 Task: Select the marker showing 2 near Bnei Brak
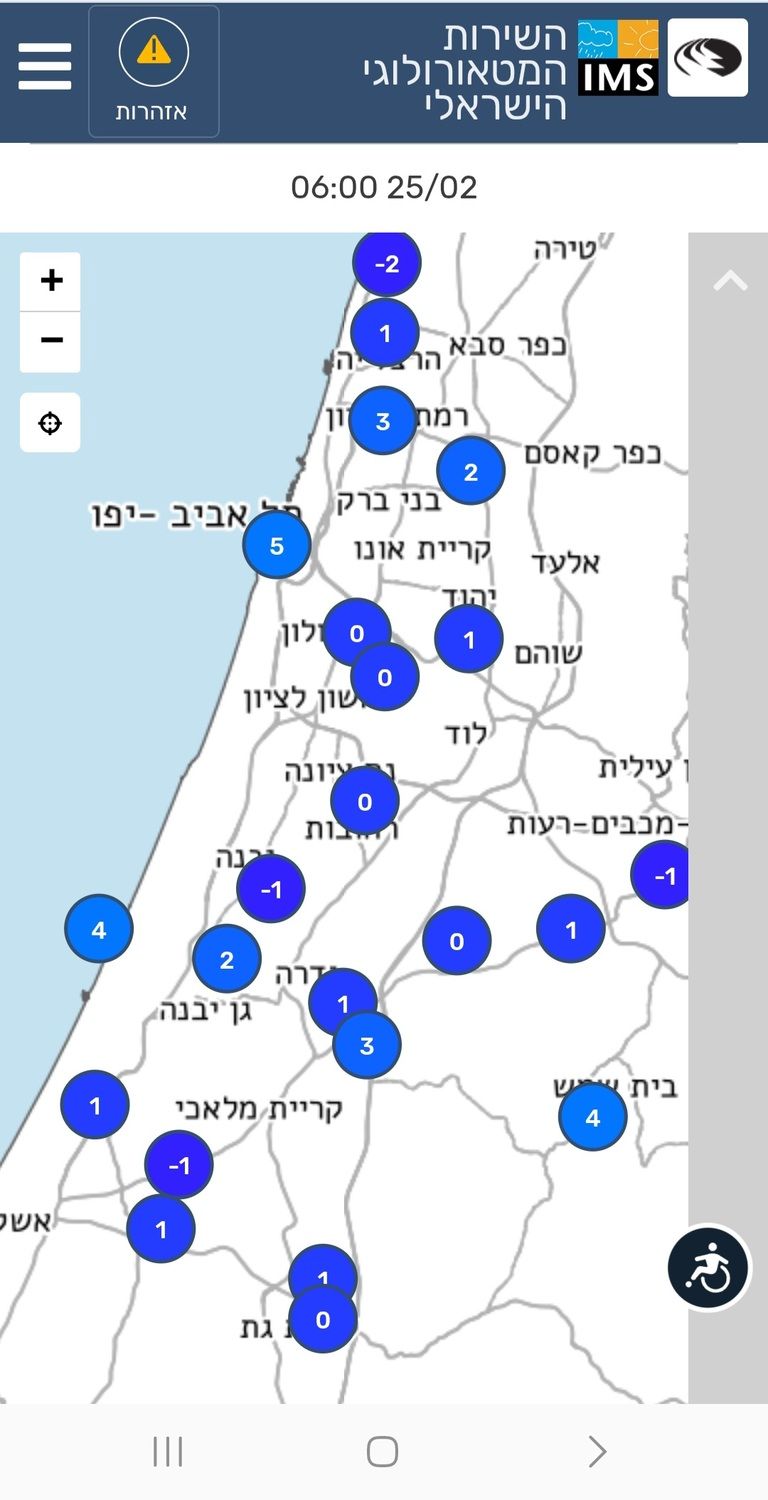pos(470,471)
